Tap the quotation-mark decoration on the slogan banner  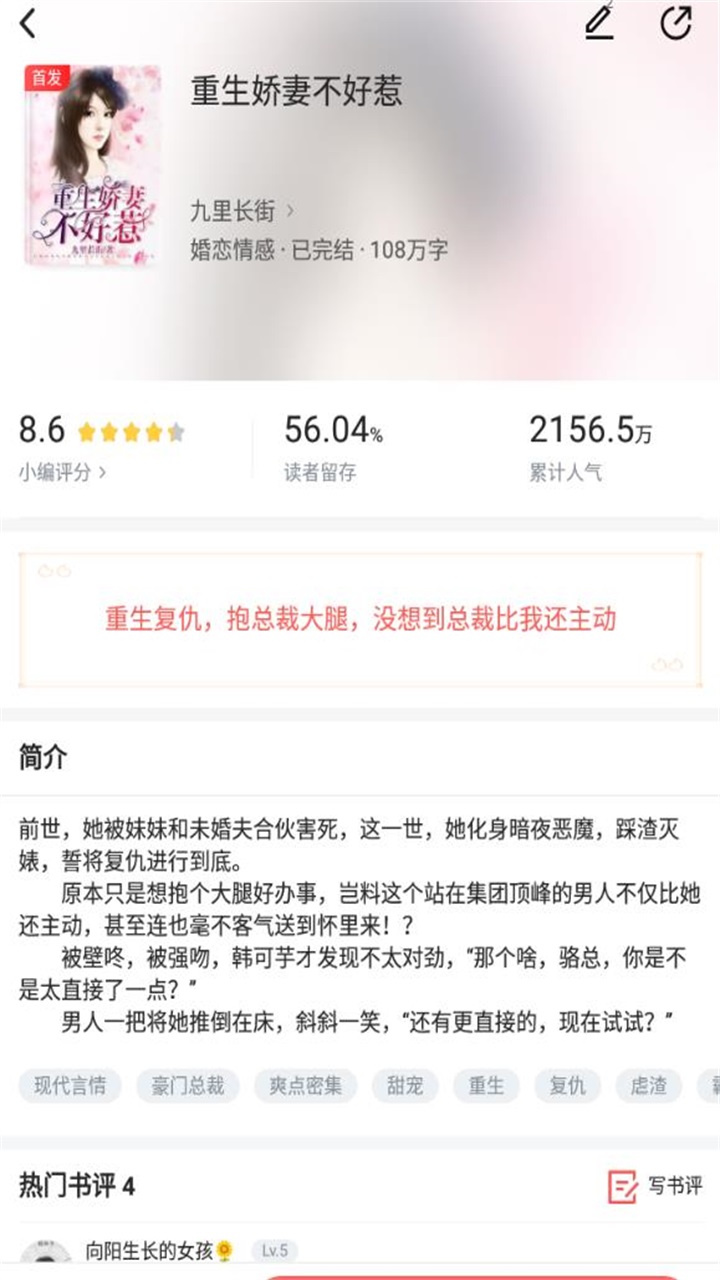[57, 568]
